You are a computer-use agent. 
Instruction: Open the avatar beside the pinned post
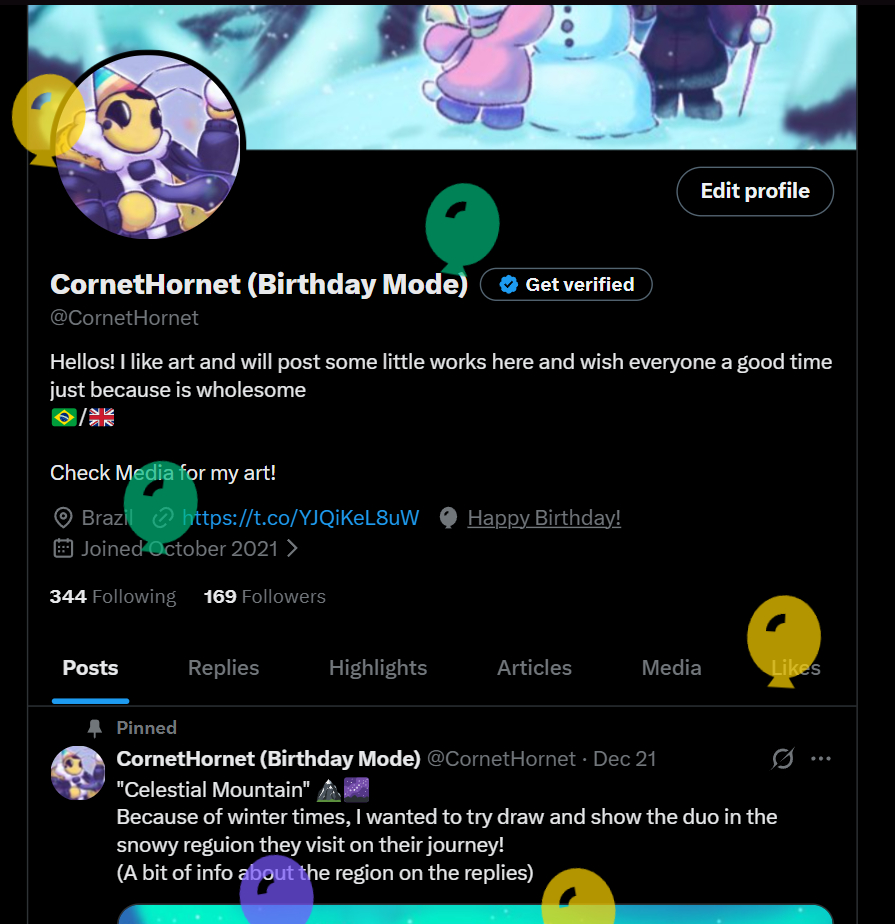point(78,772)
